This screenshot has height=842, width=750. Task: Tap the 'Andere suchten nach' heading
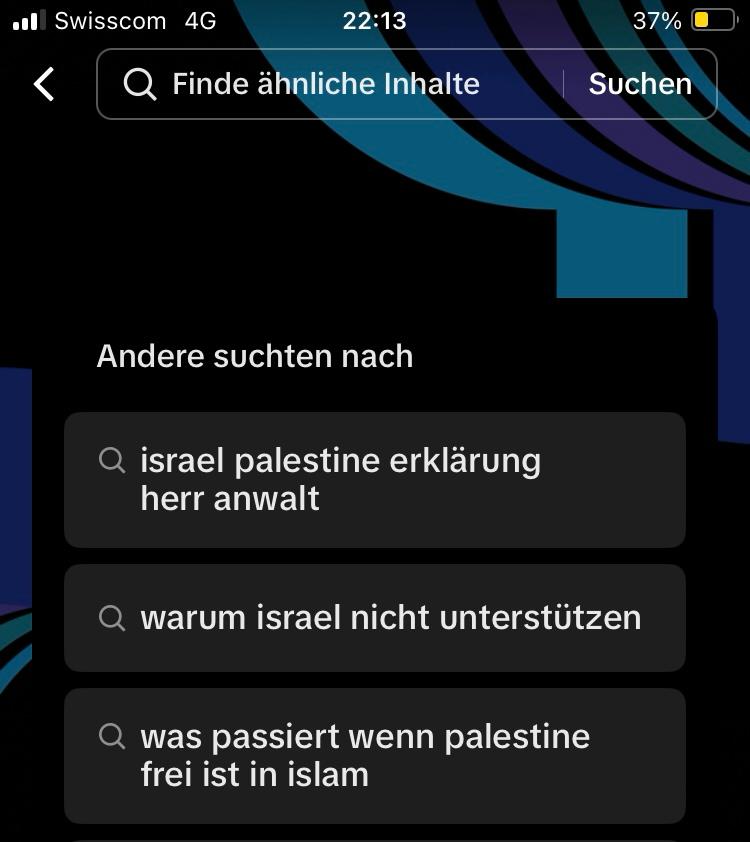[254, 356]
